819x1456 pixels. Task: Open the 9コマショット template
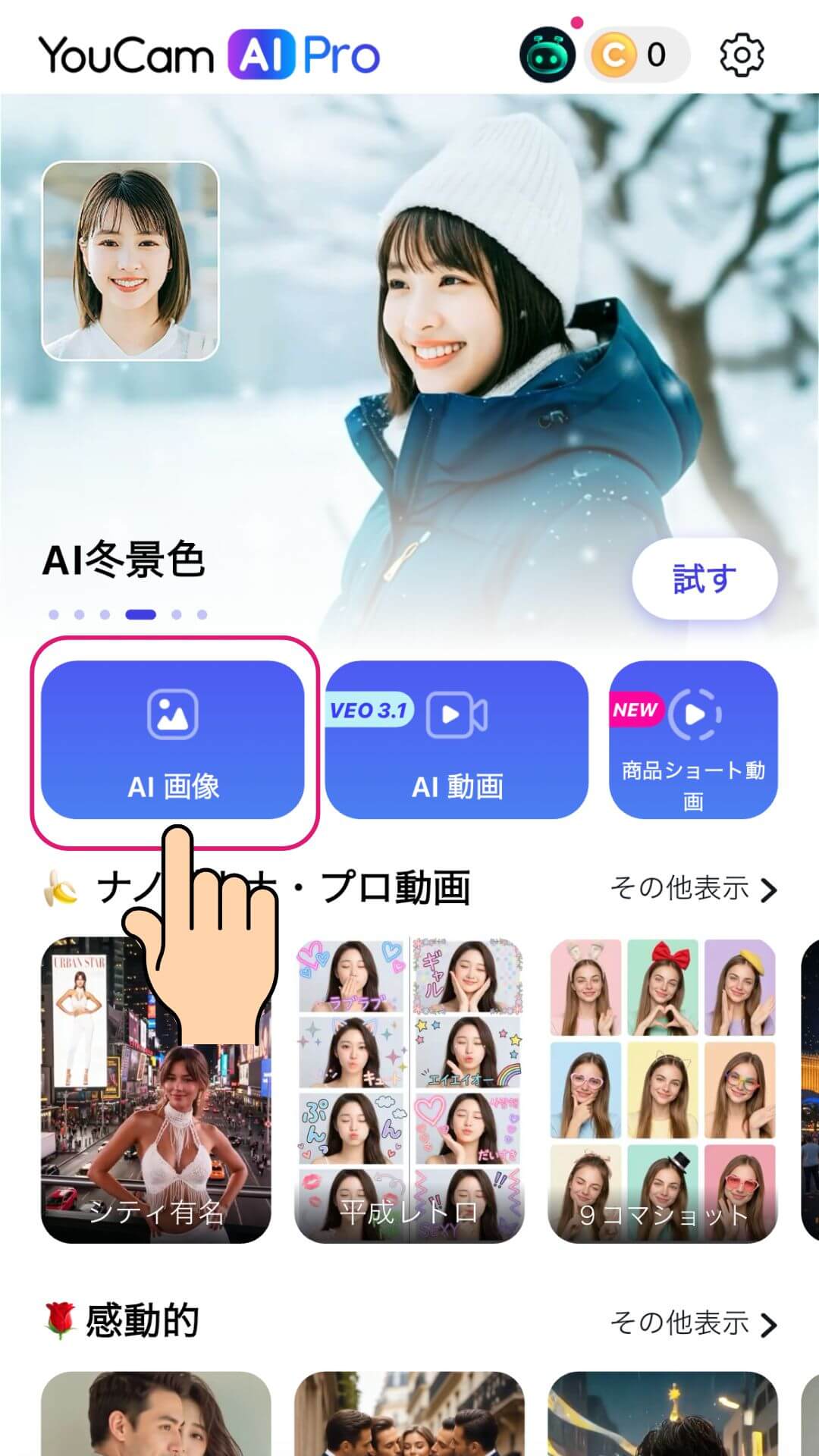pyautogui.click(x=662, y=1090)
